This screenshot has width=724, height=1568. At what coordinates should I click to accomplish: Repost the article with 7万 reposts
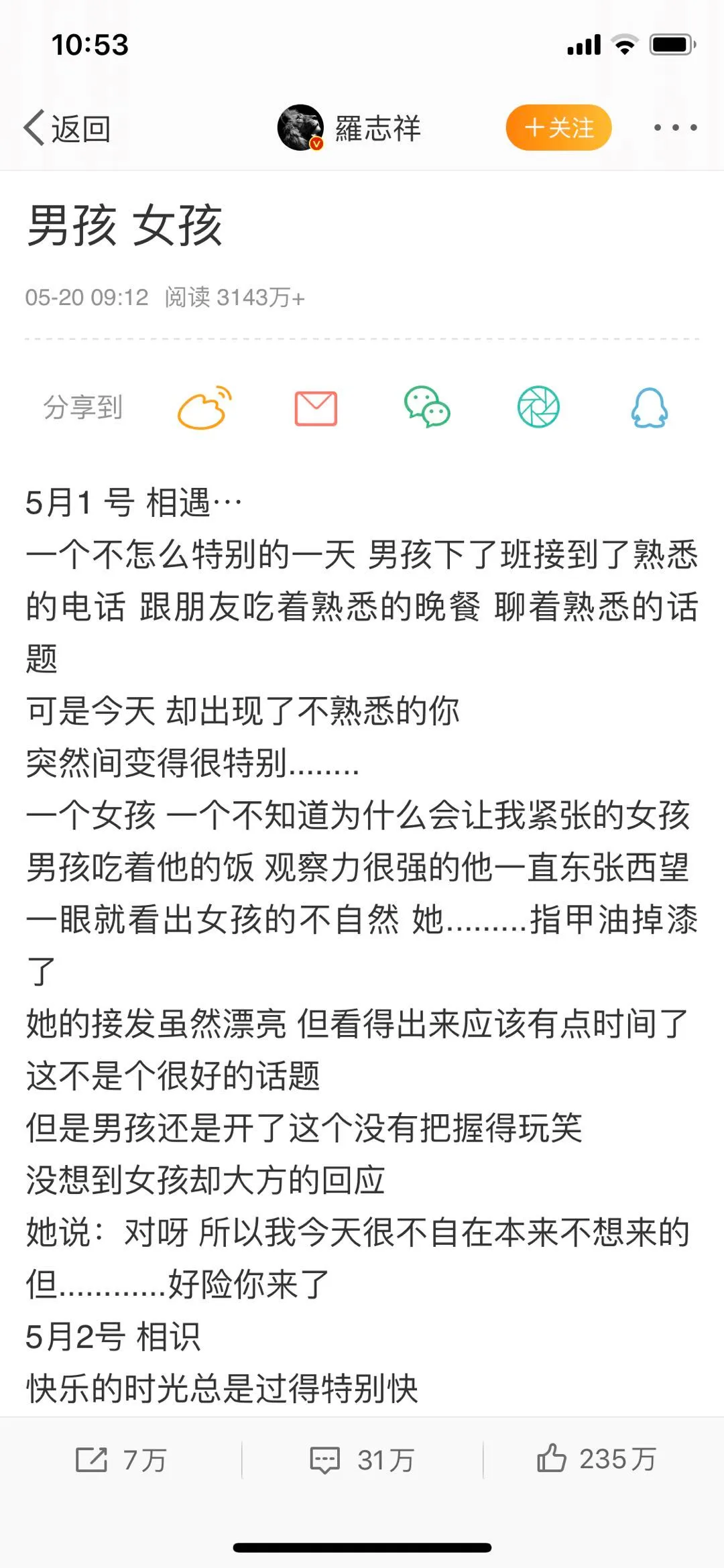tap(121, 1459)
